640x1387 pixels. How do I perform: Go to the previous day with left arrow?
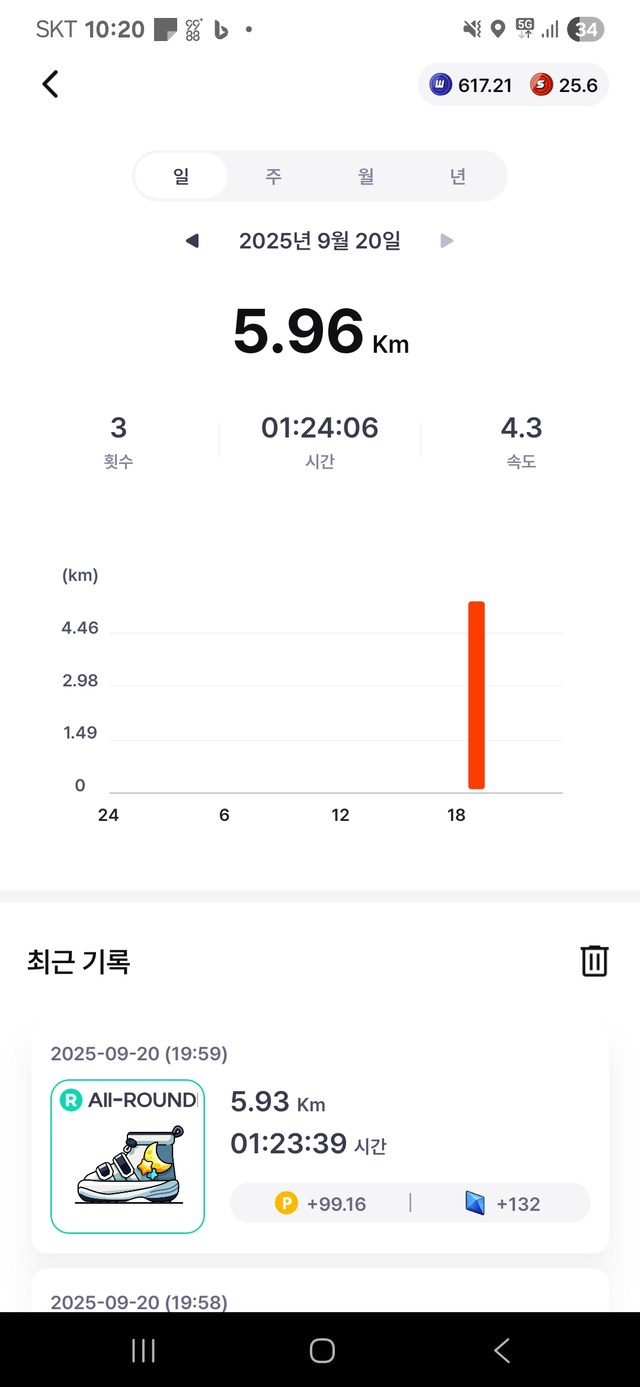click(192, 241)
